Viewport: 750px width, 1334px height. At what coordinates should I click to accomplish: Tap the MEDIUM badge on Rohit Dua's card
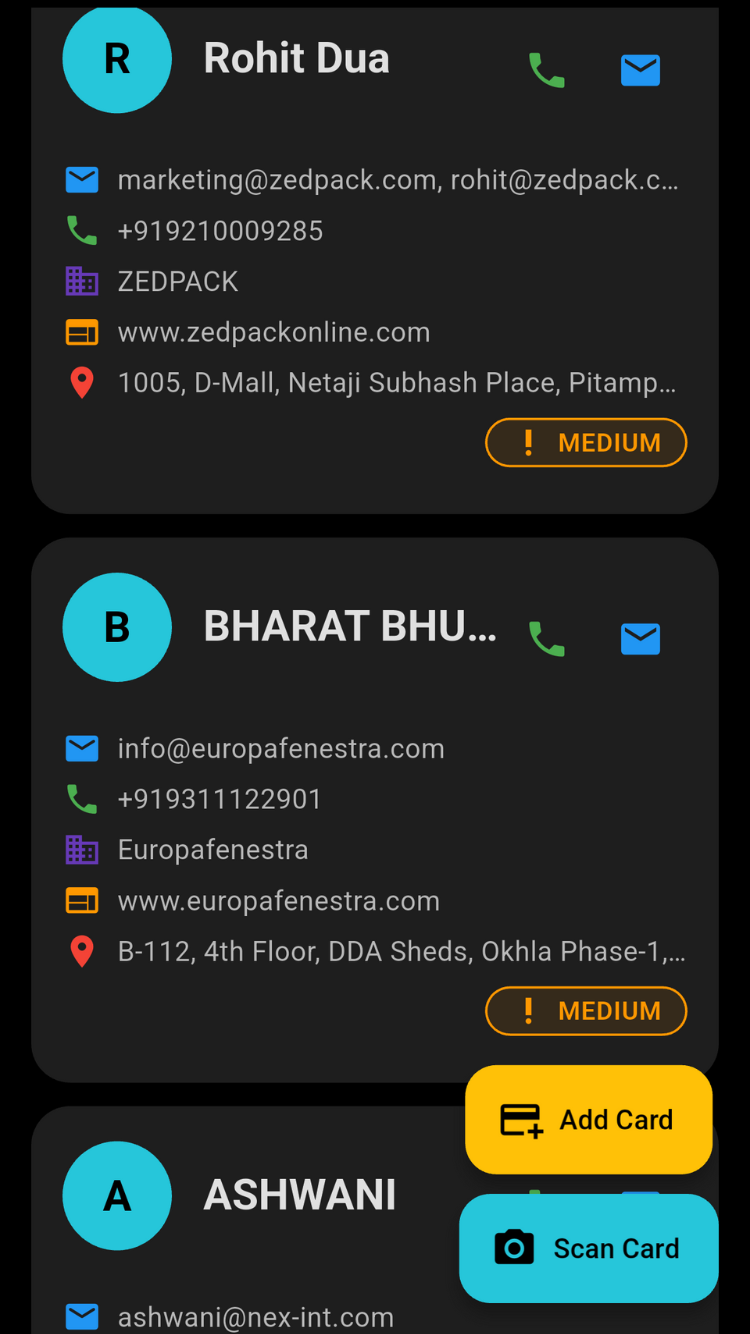click(586, 443)
